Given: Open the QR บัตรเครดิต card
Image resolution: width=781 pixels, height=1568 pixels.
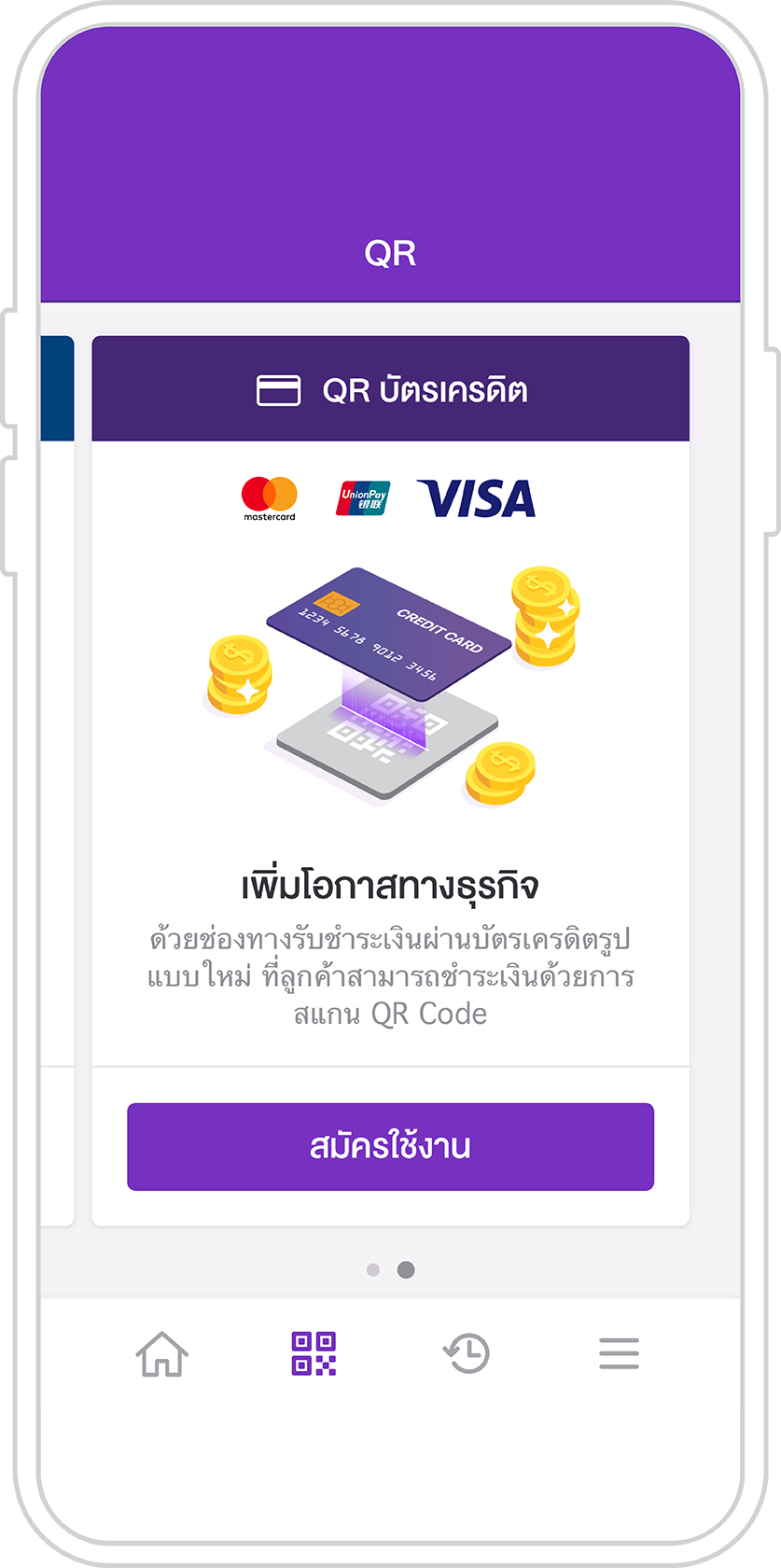Looking at the screenshot, I should pyautogui.click(x=390, y=389).
